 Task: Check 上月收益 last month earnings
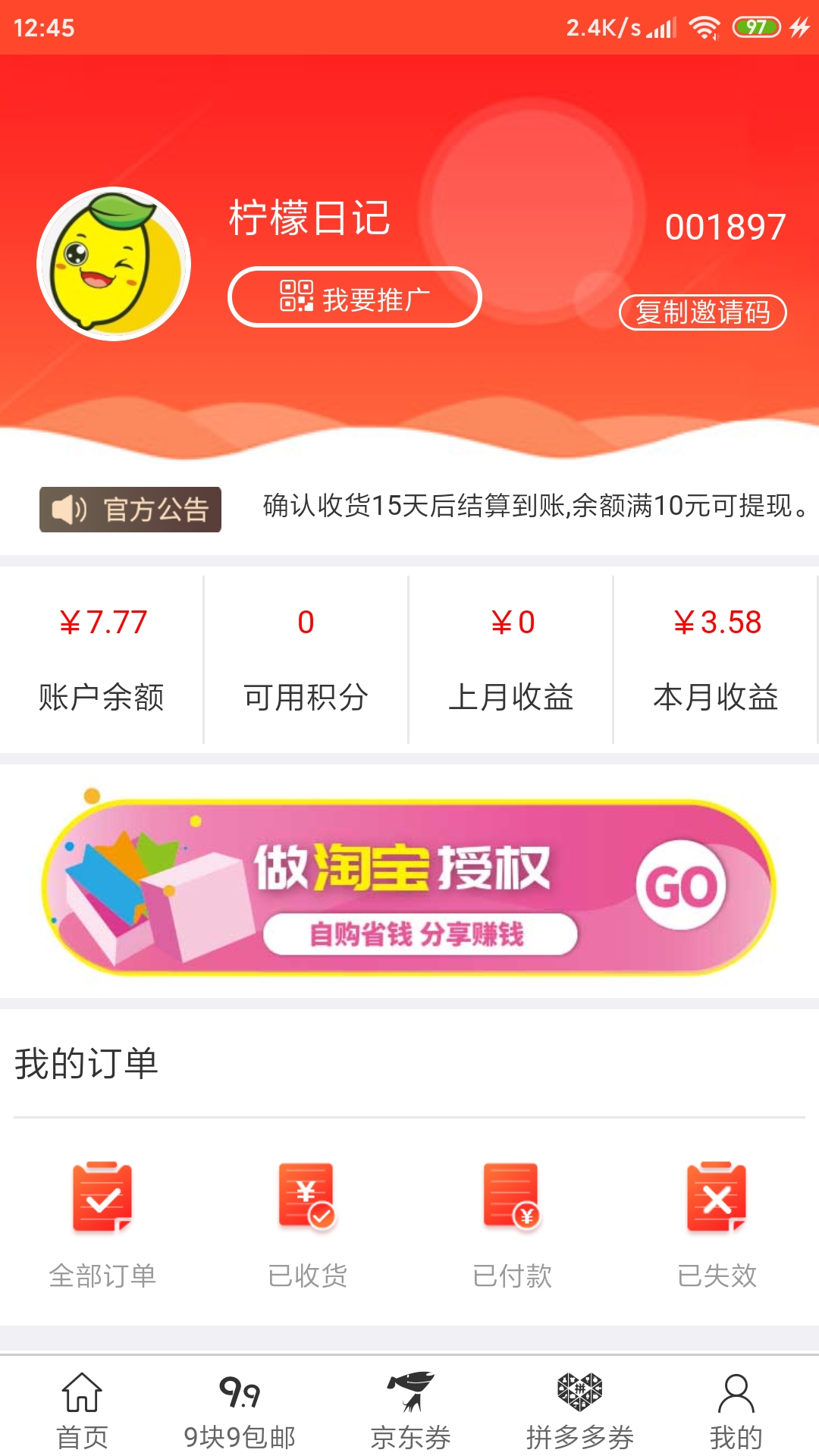511,658
